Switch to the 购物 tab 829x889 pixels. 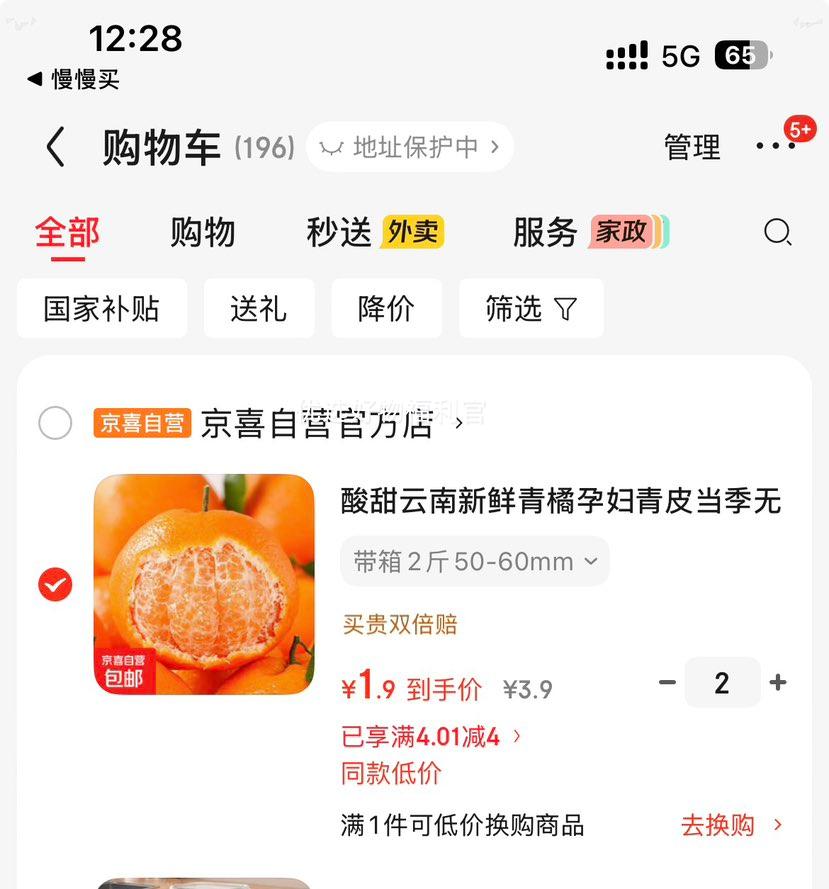[x=202, y=232]
